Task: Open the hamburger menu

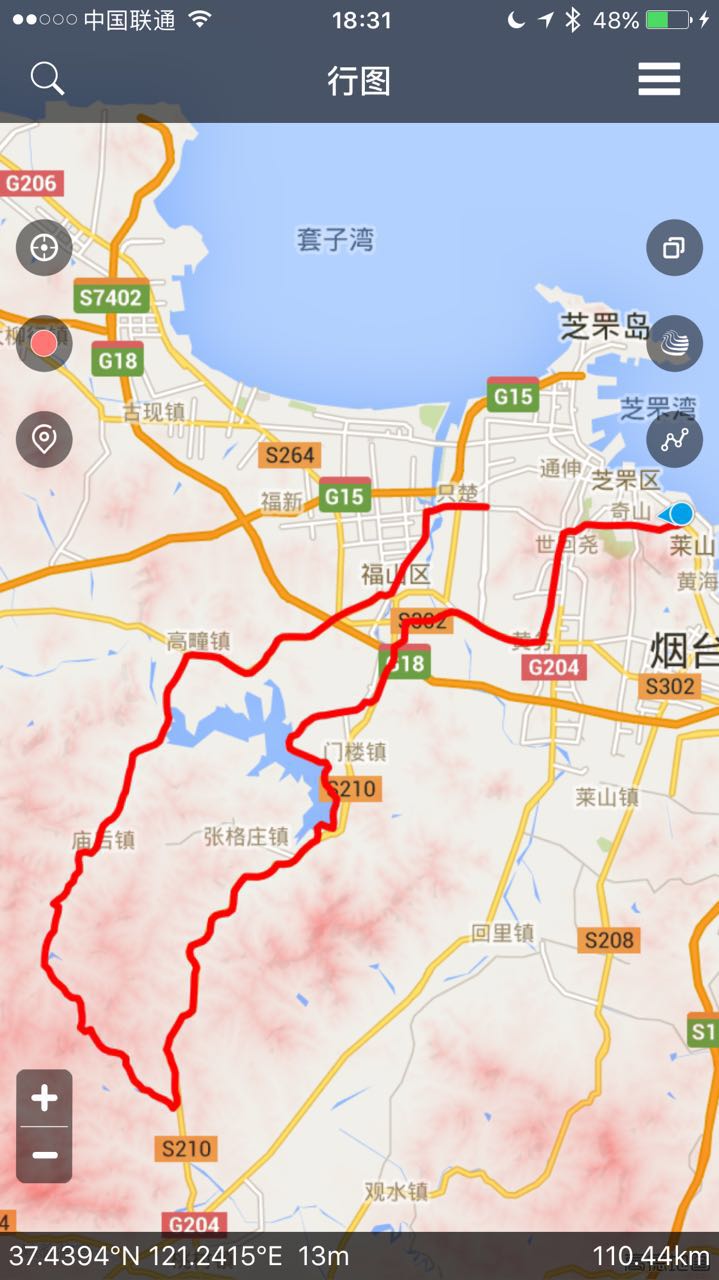Action: pos(659,79)
